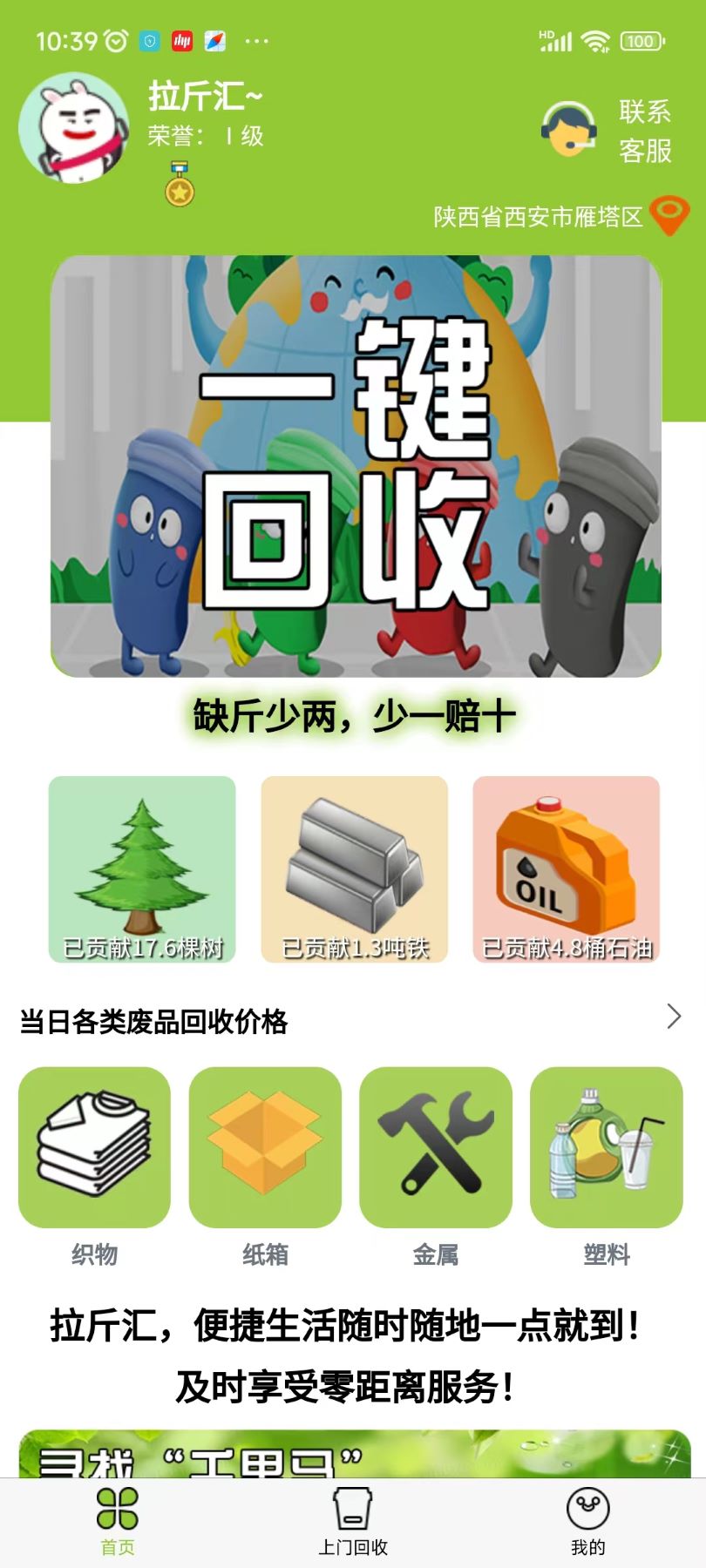Tap the battery indicator in status bar

(641, 40)
